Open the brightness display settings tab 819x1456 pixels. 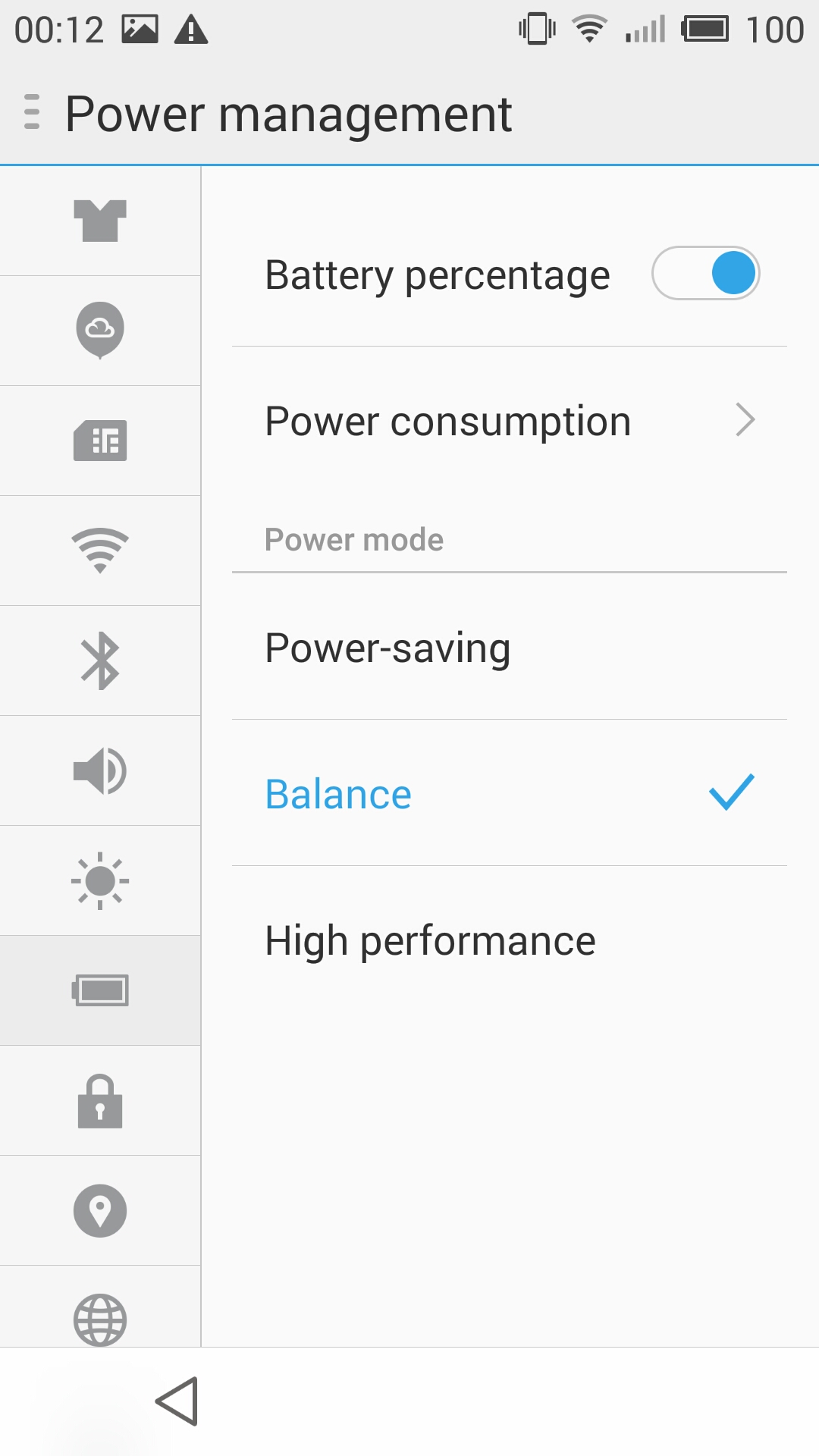pyautogui.click(x=100, y=880)
